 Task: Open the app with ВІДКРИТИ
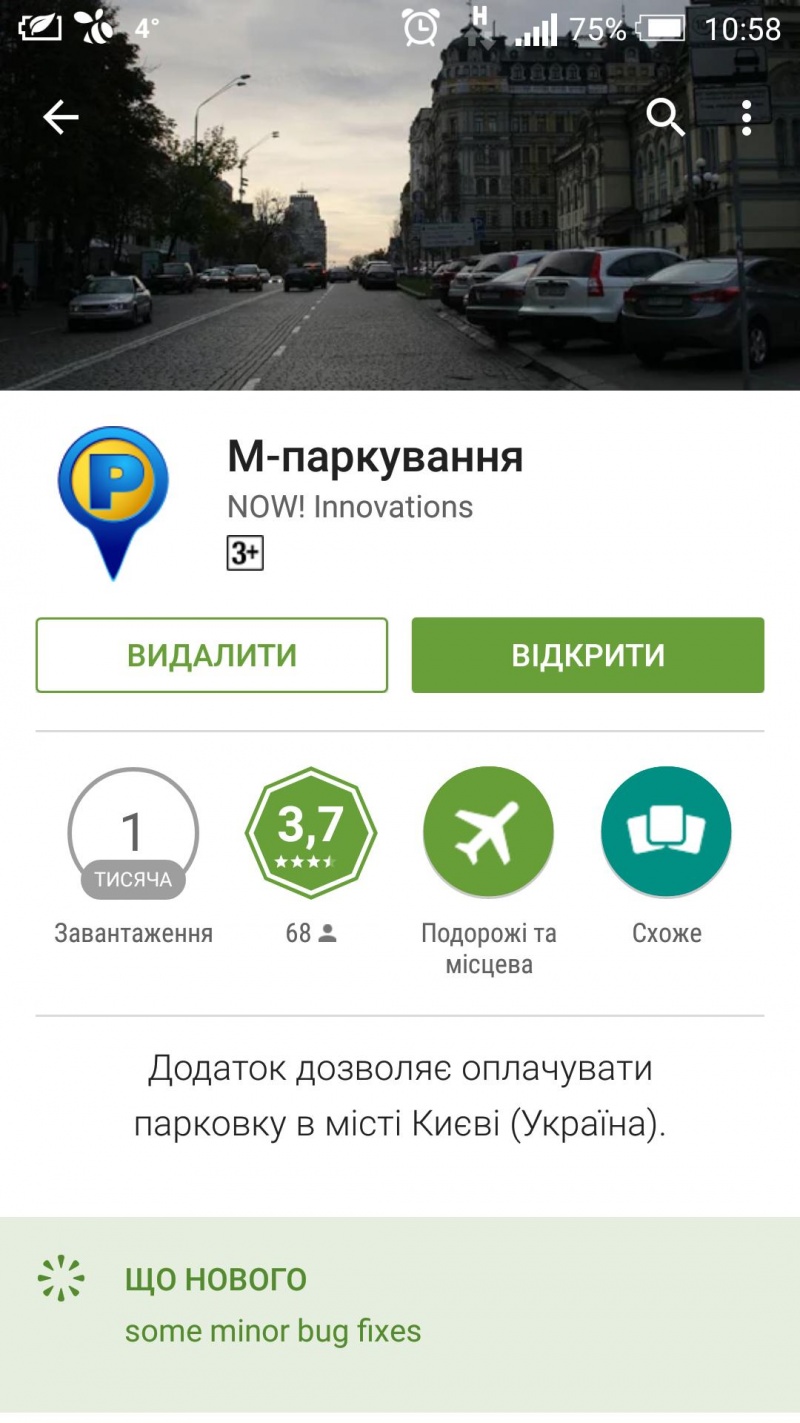point(588,655)
